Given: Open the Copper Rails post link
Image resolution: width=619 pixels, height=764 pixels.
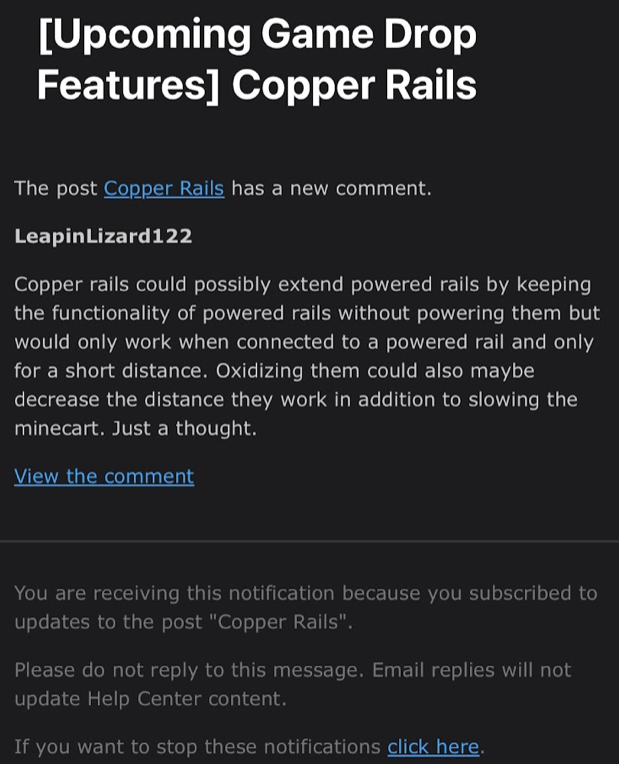Looking at the screenshot, I should 164,188.
